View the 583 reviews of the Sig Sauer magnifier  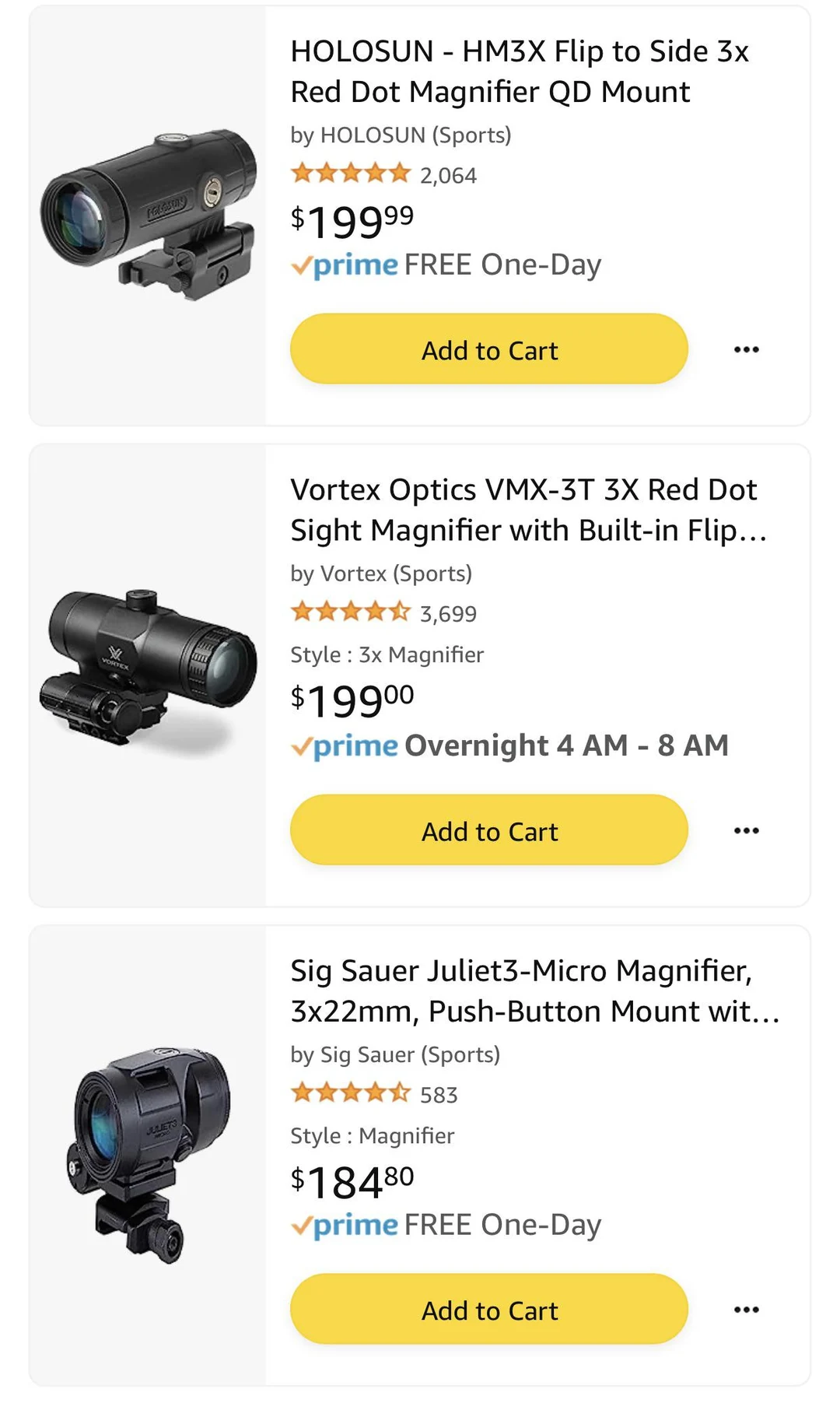(439, 1094)
